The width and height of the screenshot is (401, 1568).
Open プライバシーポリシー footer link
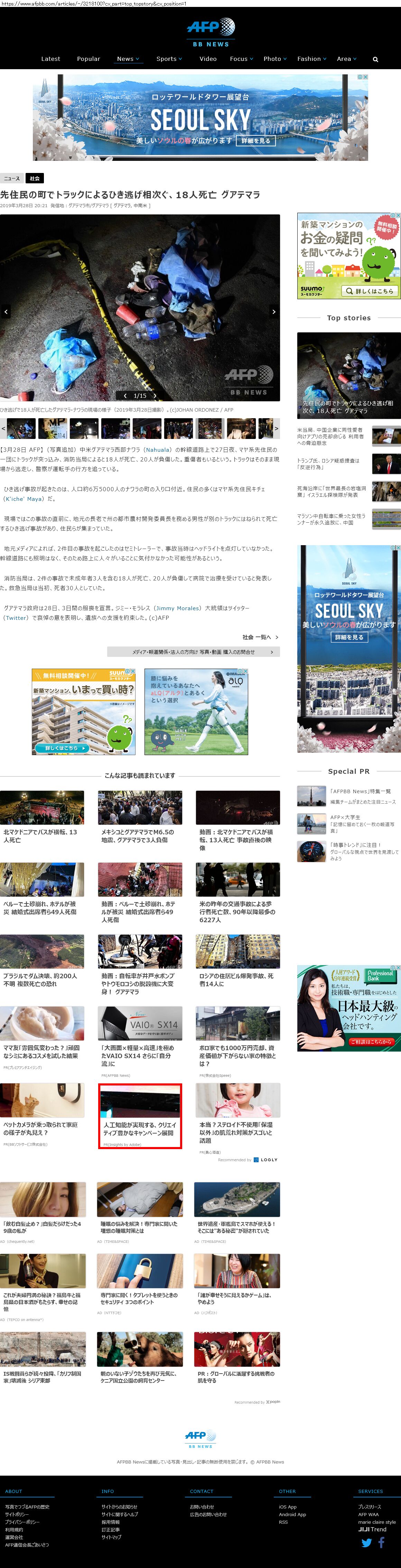coord(22,1522)
